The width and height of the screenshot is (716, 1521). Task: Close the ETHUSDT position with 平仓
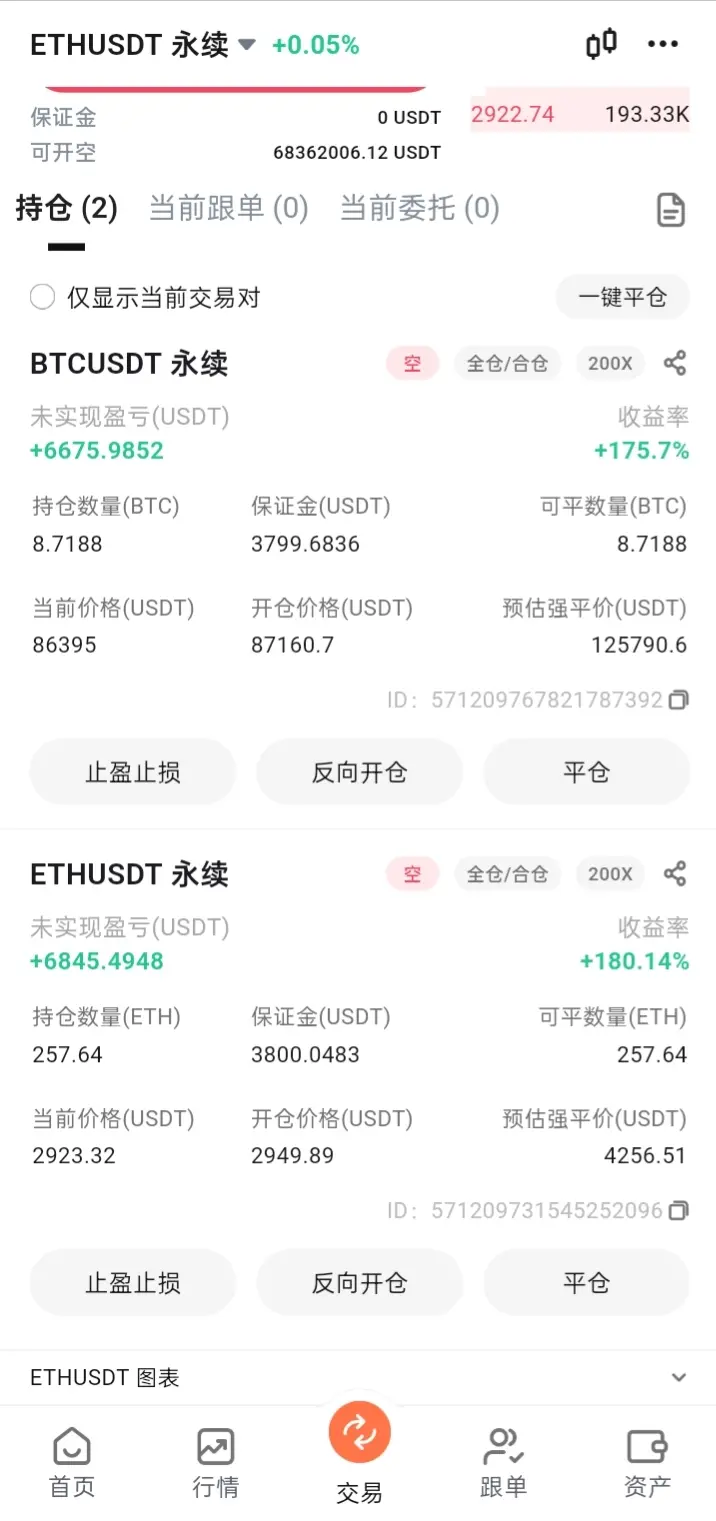(x=586, y=1283)
